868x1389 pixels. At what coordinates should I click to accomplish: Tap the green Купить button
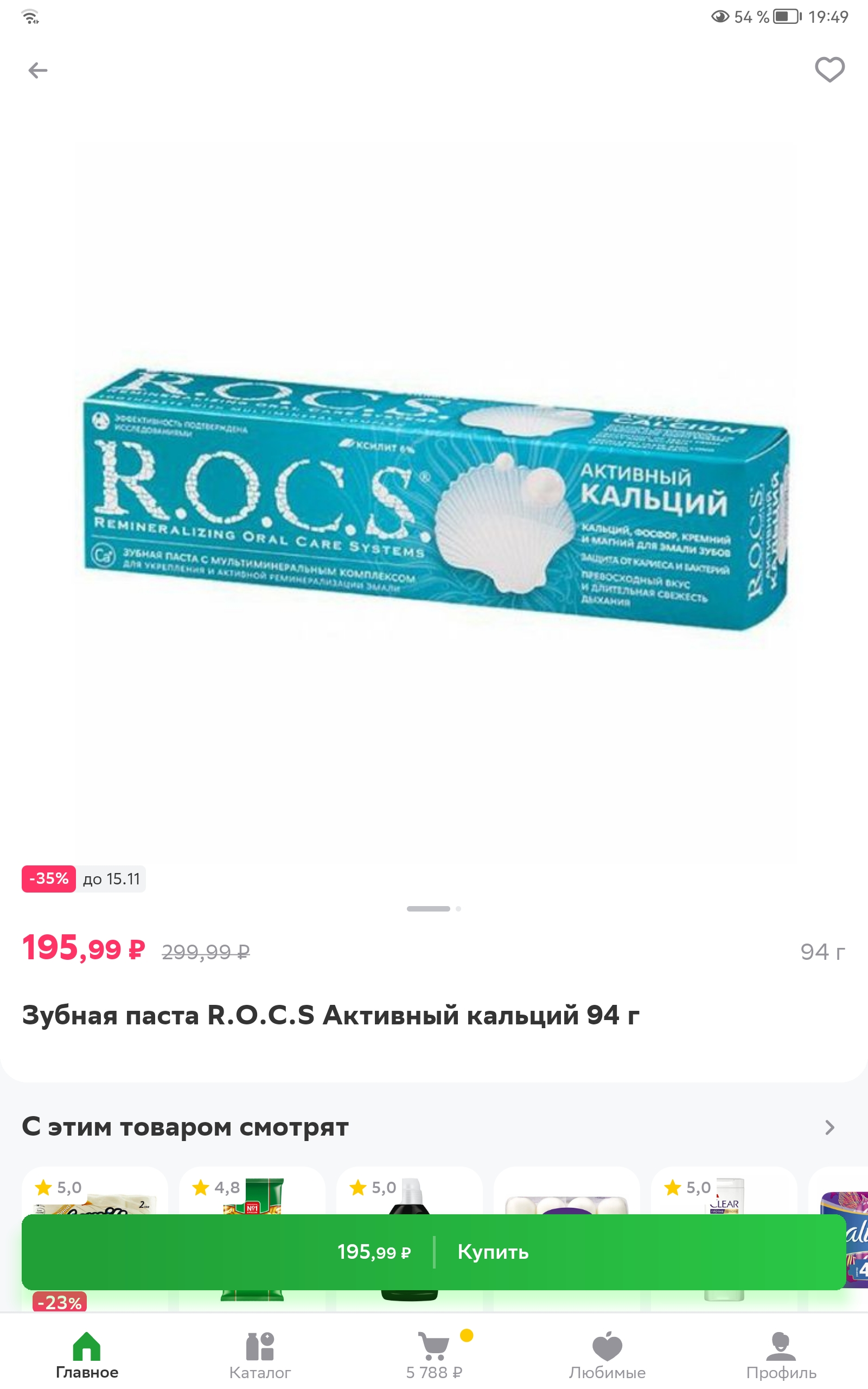pos(433,1252)
